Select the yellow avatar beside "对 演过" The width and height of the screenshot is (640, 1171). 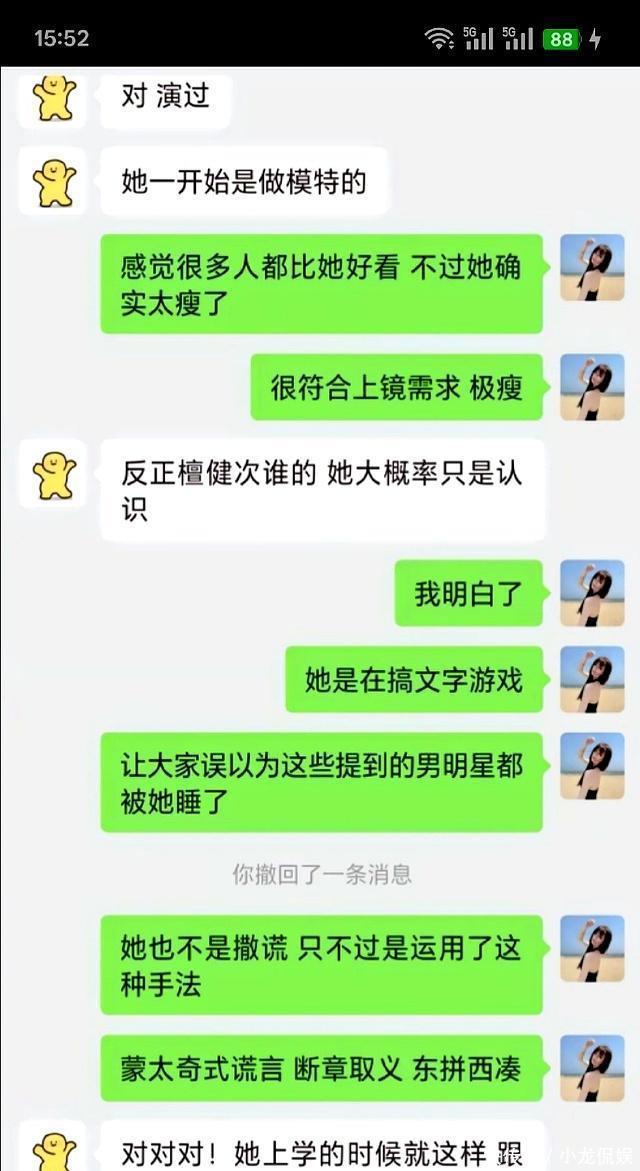[54, 98]
